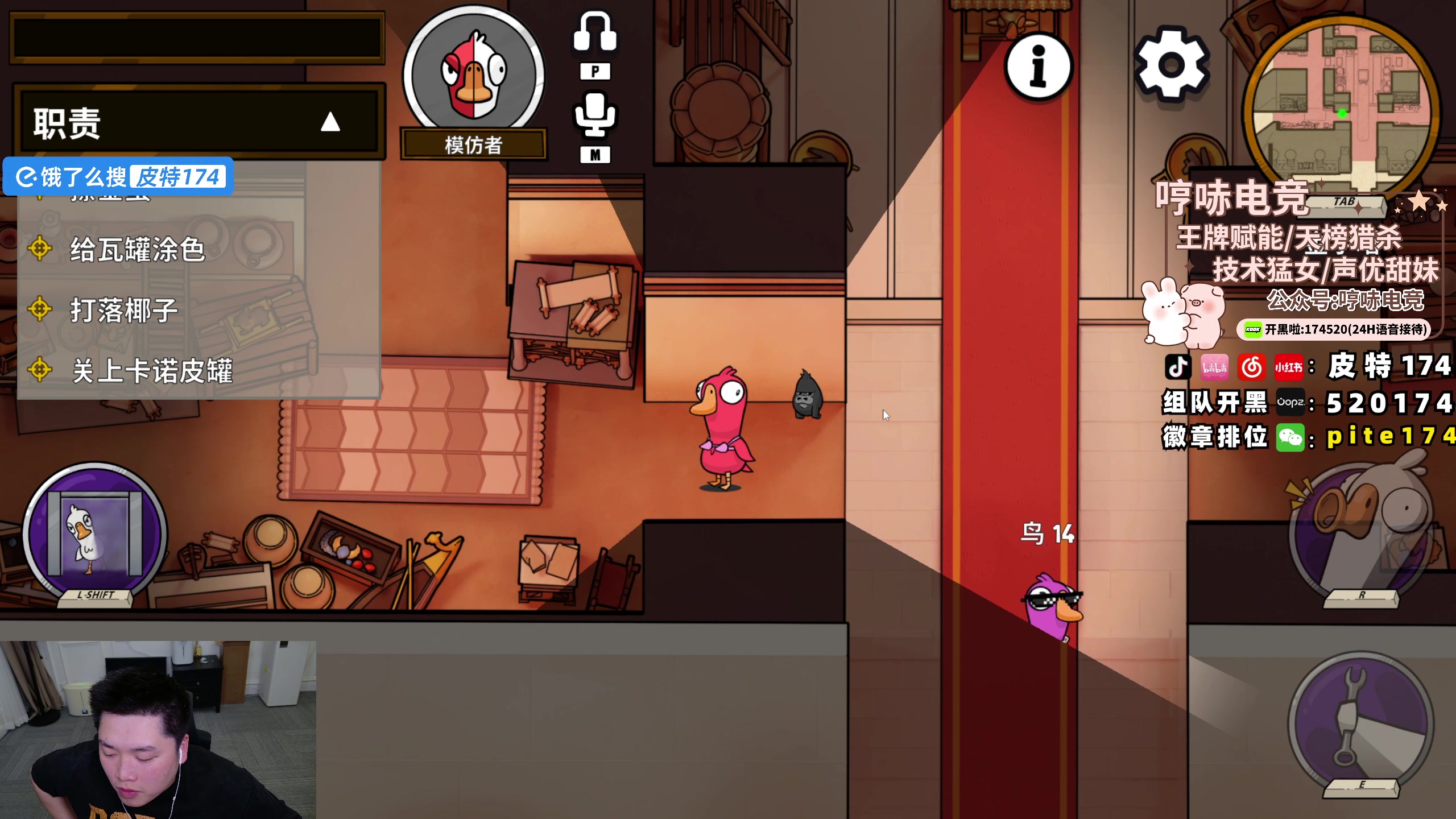Open the info button

pyautogui.click(x=1039, y=67)
